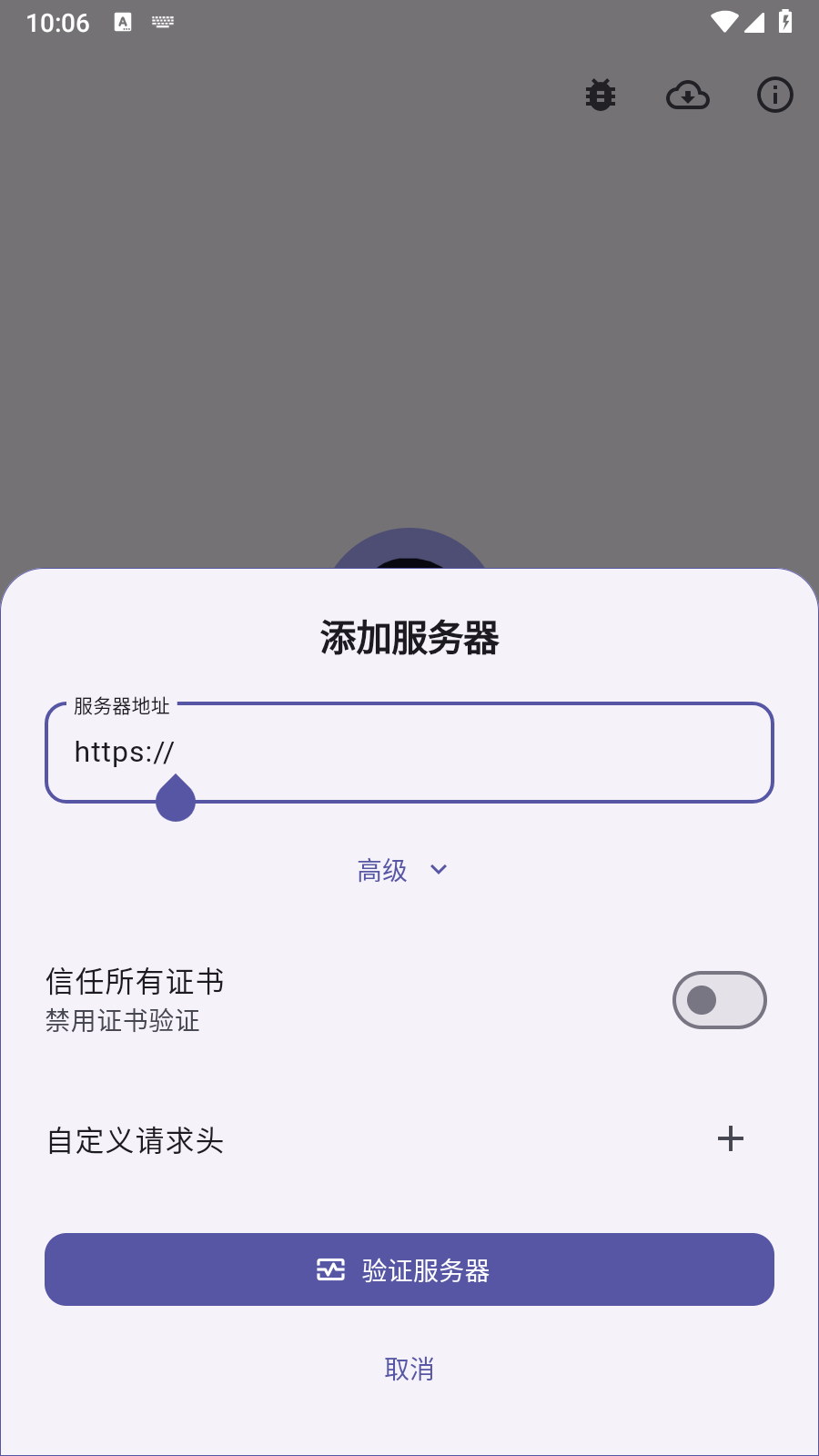Tap the 服务器地址 input field
819x1456 pixels.
(409, 753)
